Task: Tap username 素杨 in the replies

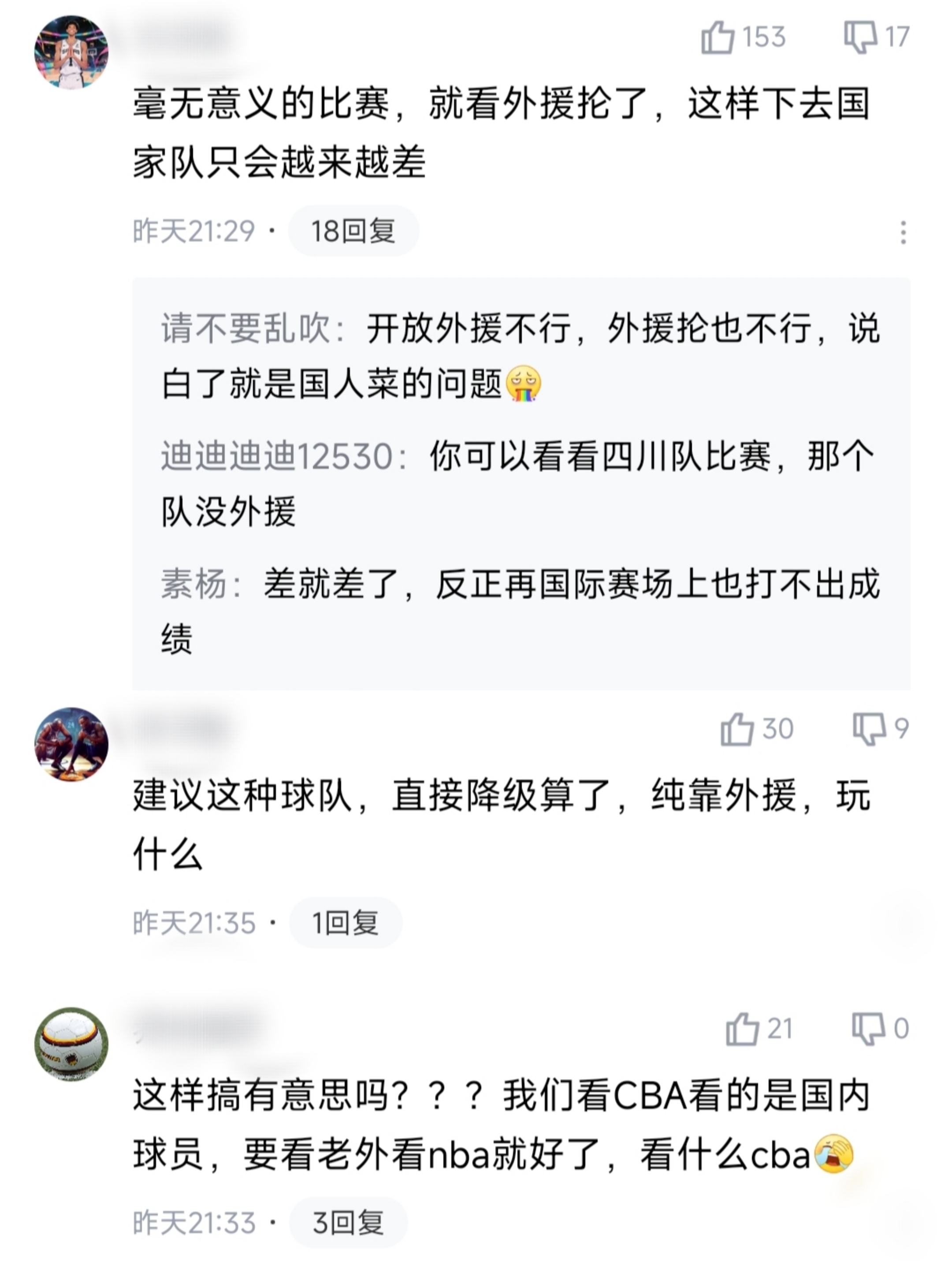Action: pyautogui.click(x=193, y=584)
